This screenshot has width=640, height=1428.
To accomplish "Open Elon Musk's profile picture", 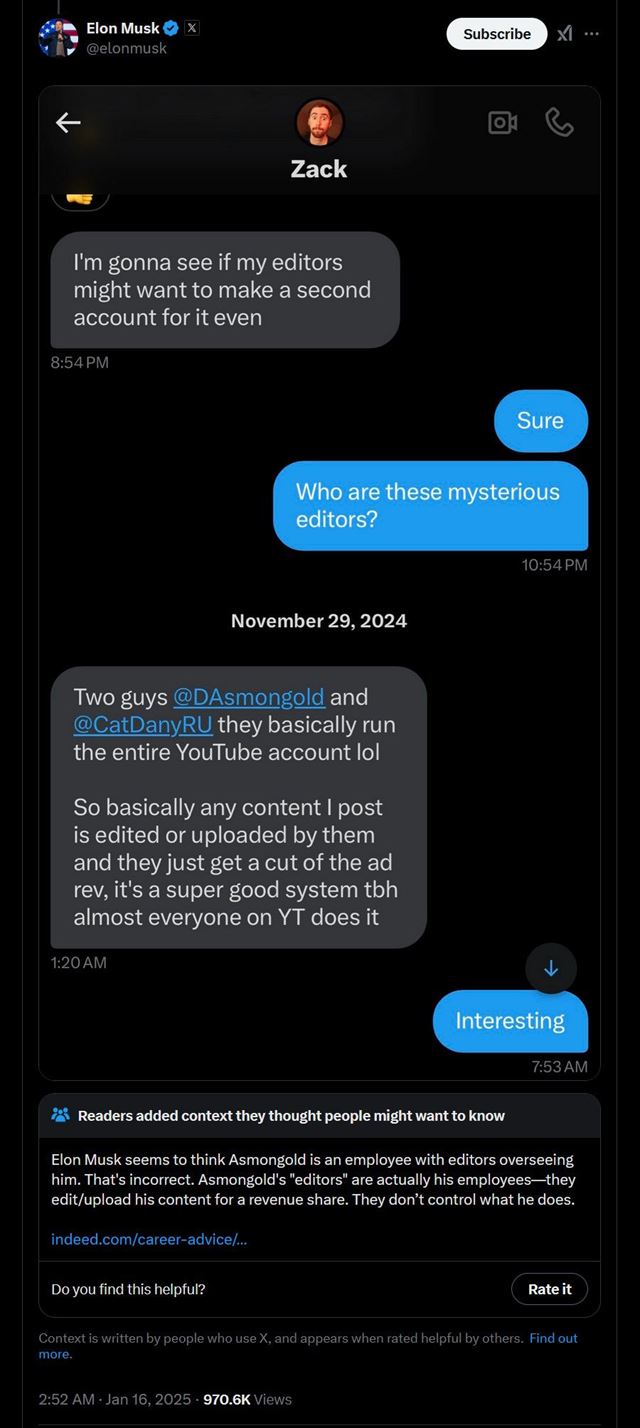I will click(x=58, y=38).
